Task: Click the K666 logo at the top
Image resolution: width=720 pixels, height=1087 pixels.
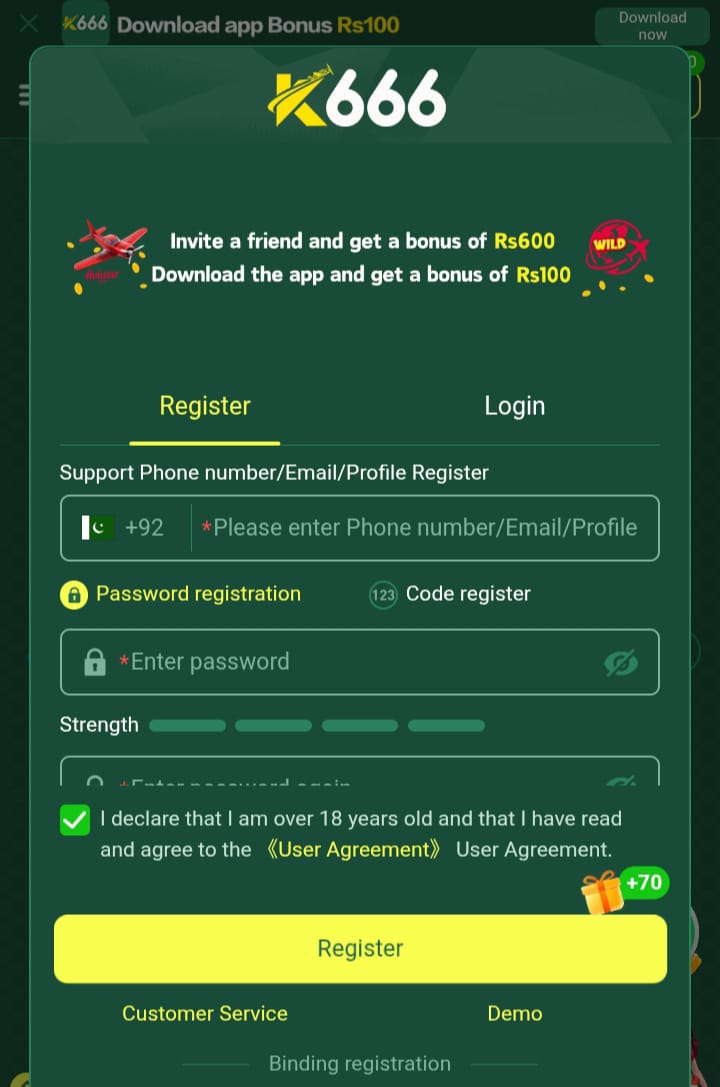Action: point(358,95)
